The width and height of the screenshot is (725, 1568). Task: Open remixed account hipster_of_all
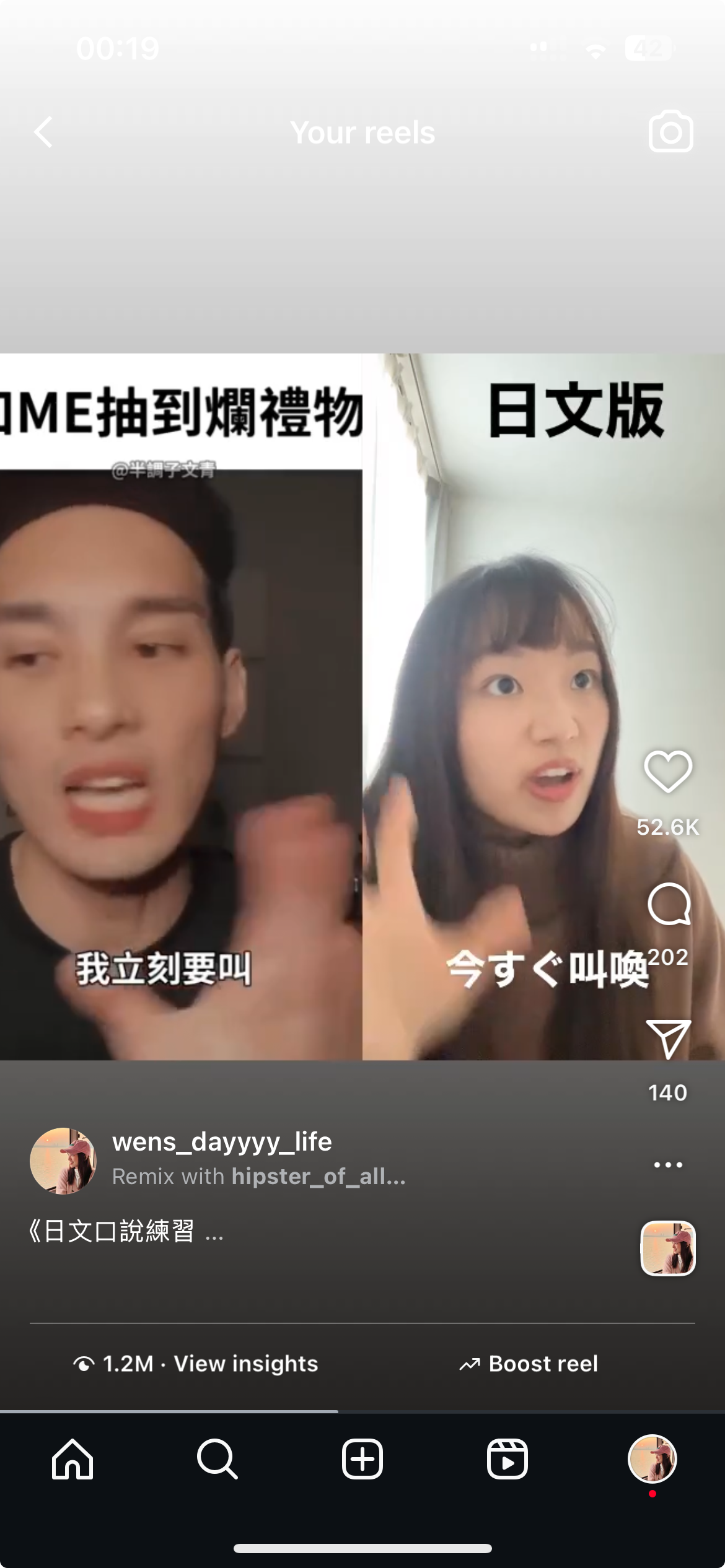(319, 1176)
